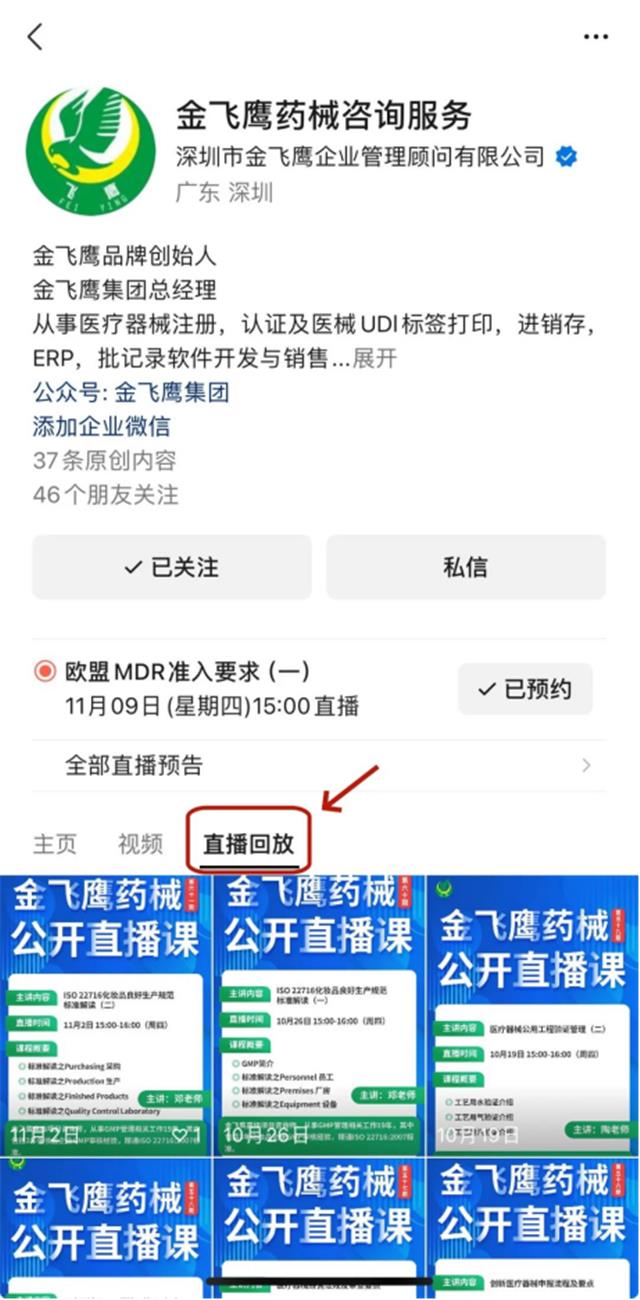The image size is (640, 1300).
Task: Expand the full profile description via 展开
Action: point(375,358)
